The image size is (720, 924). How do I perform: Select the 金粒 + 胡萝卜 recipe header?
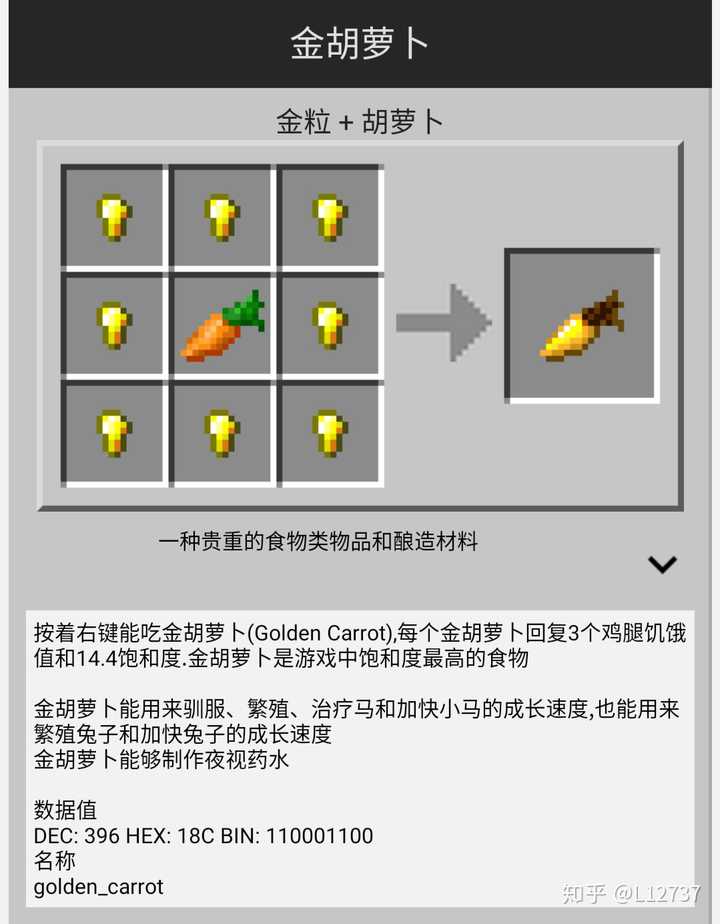(360, 121)
